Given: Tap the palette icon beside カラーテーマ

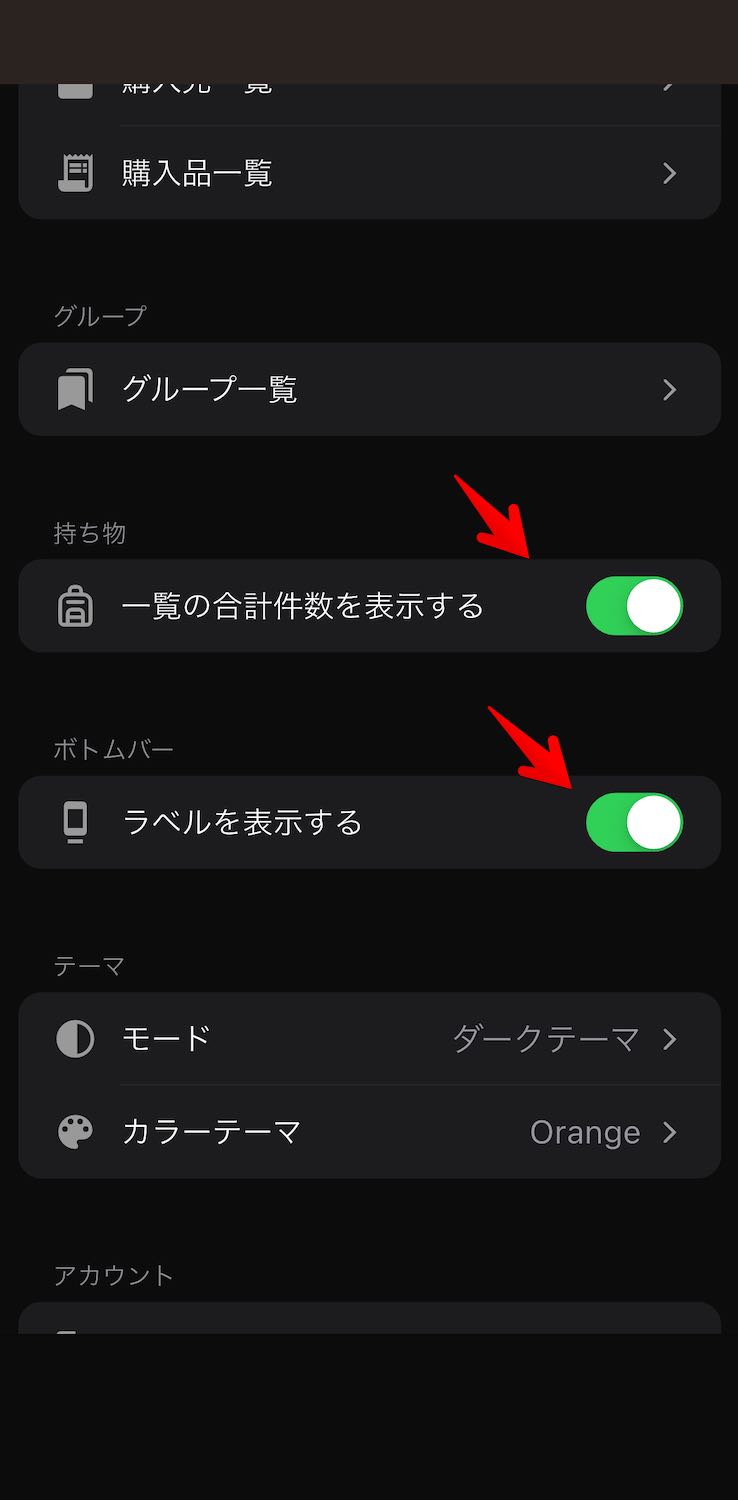Looking at the screenshot, I should (x=75, y=1131).
